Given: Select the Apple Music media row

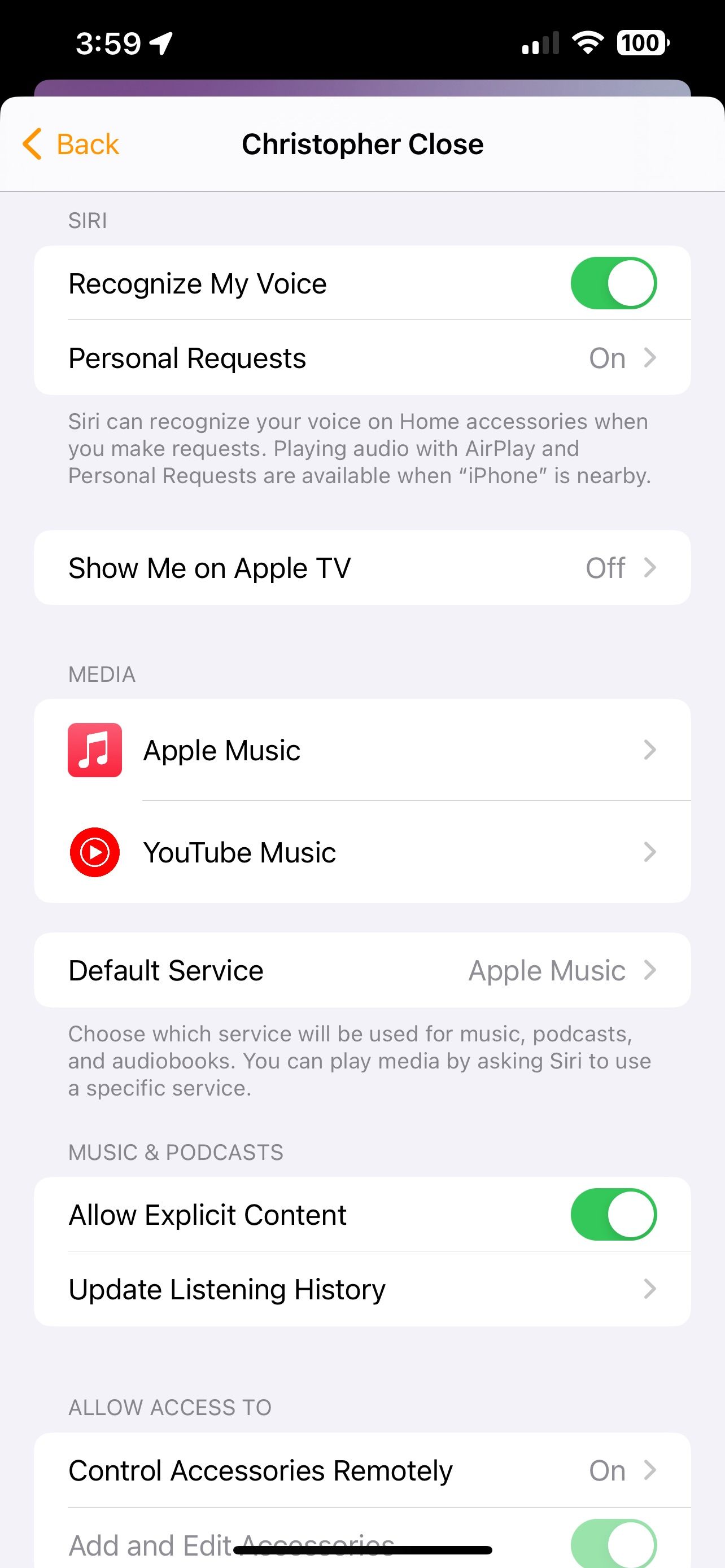Looking at the screenshot, I should click(362, 750).
